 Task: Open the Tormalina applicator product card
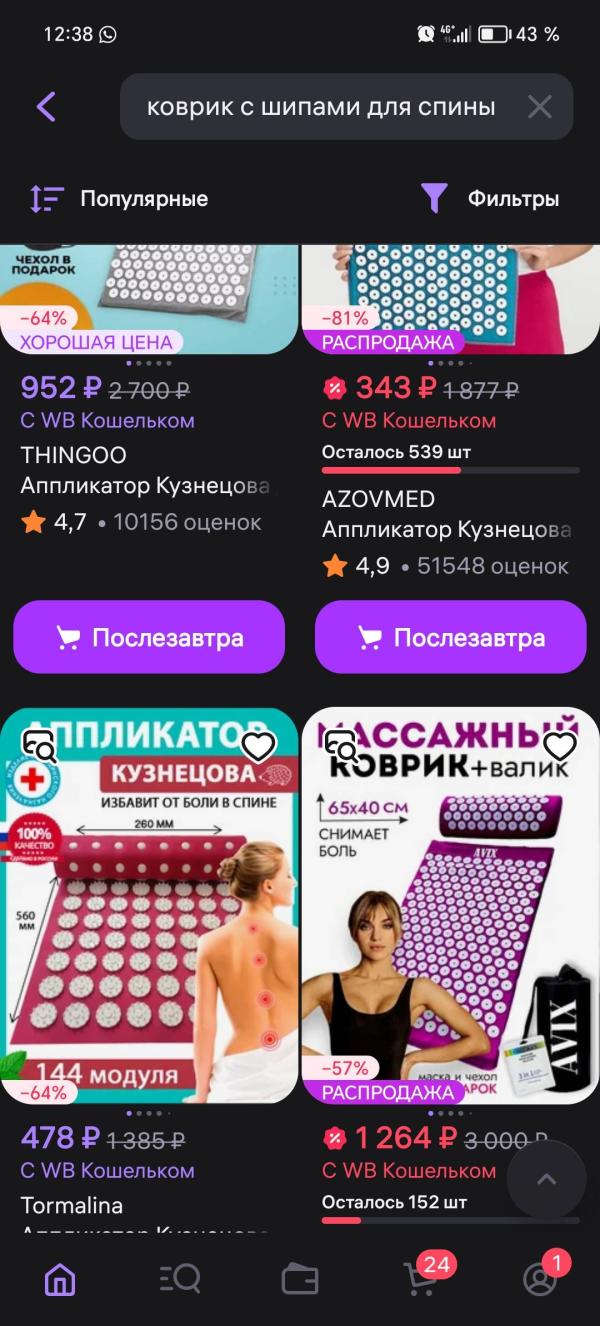click(x=149, y=920)
